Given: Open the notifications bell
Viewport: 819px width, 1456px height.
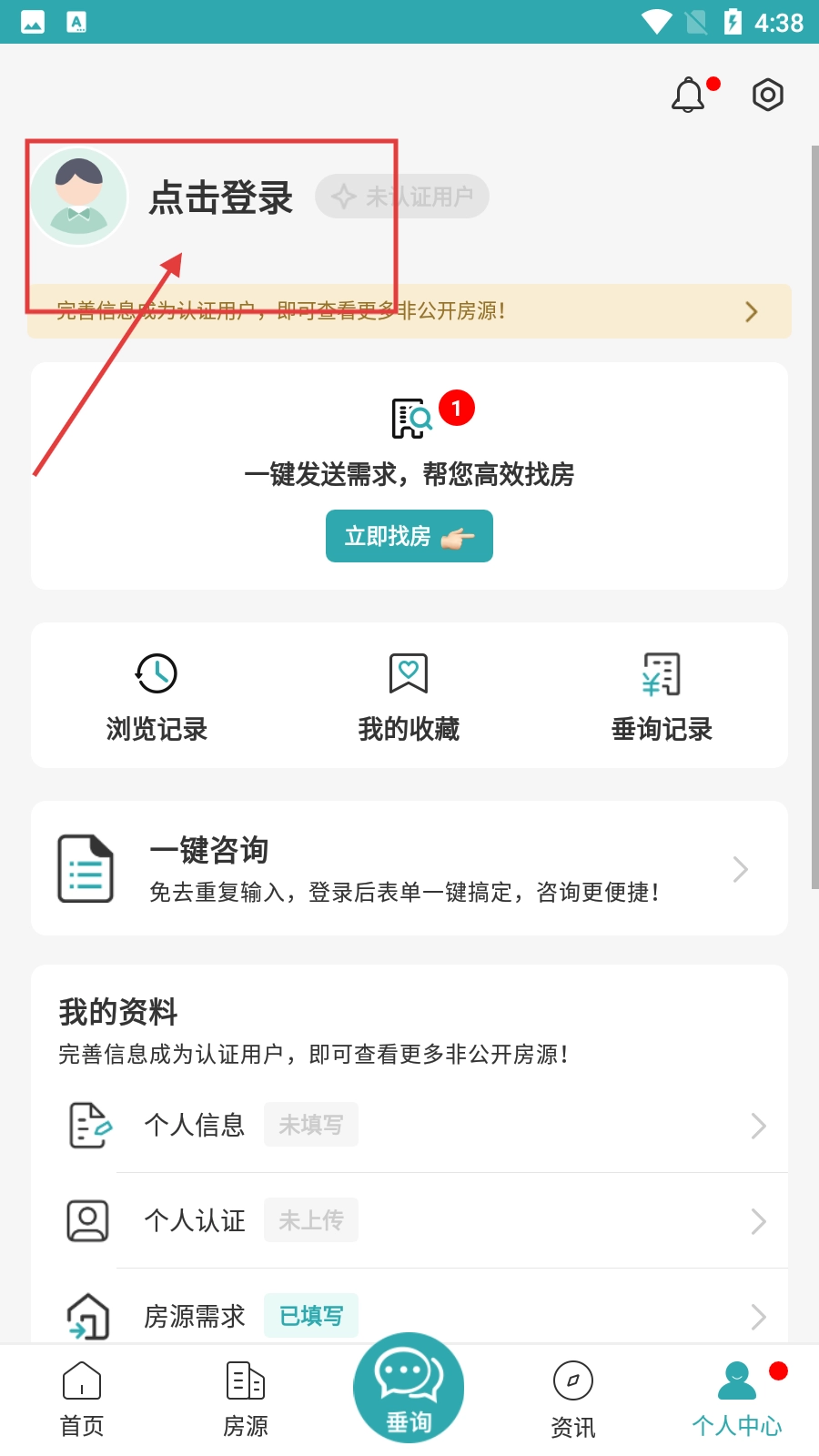Looking at the screenshot, I should [x=689, y=95].
